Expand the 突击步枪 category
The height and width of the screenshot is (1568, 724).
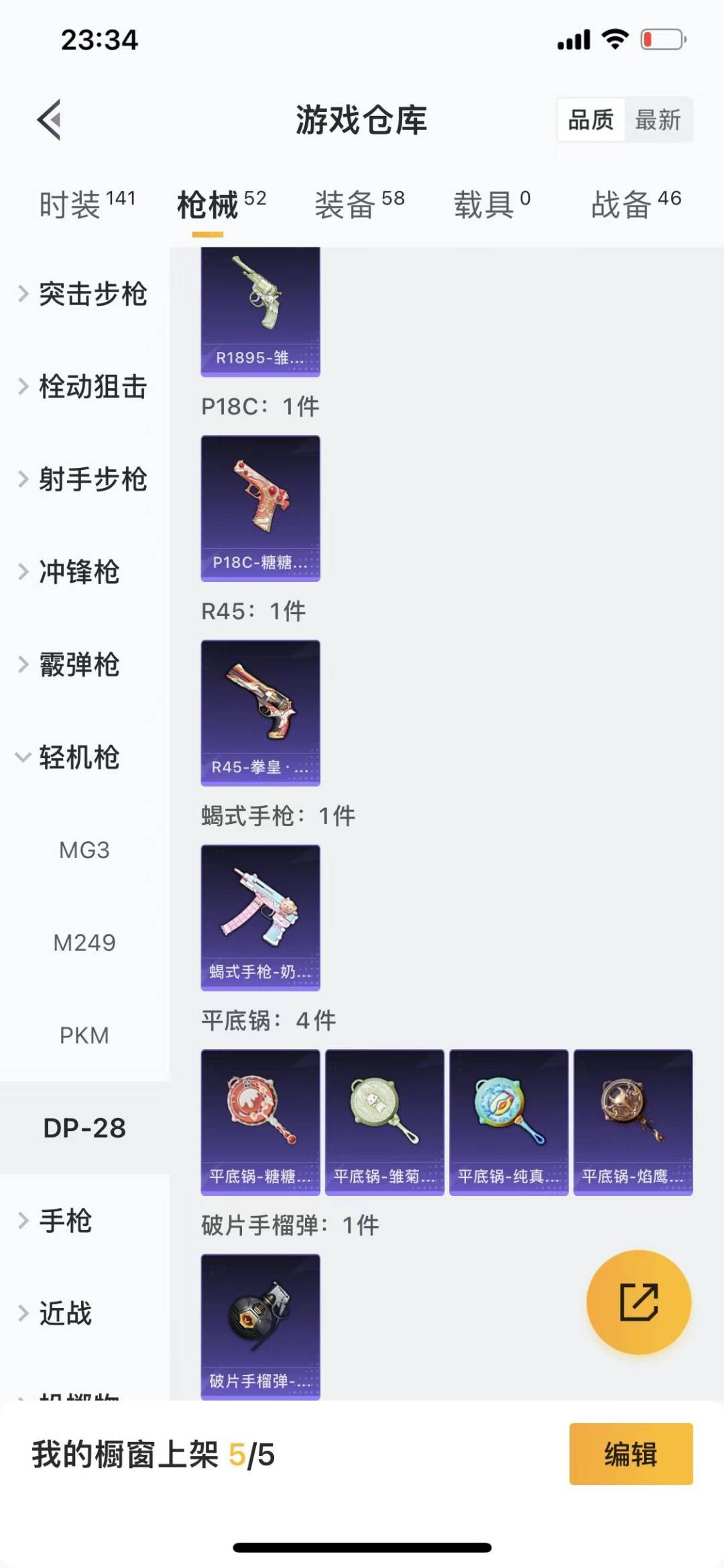tap(94, 294)
